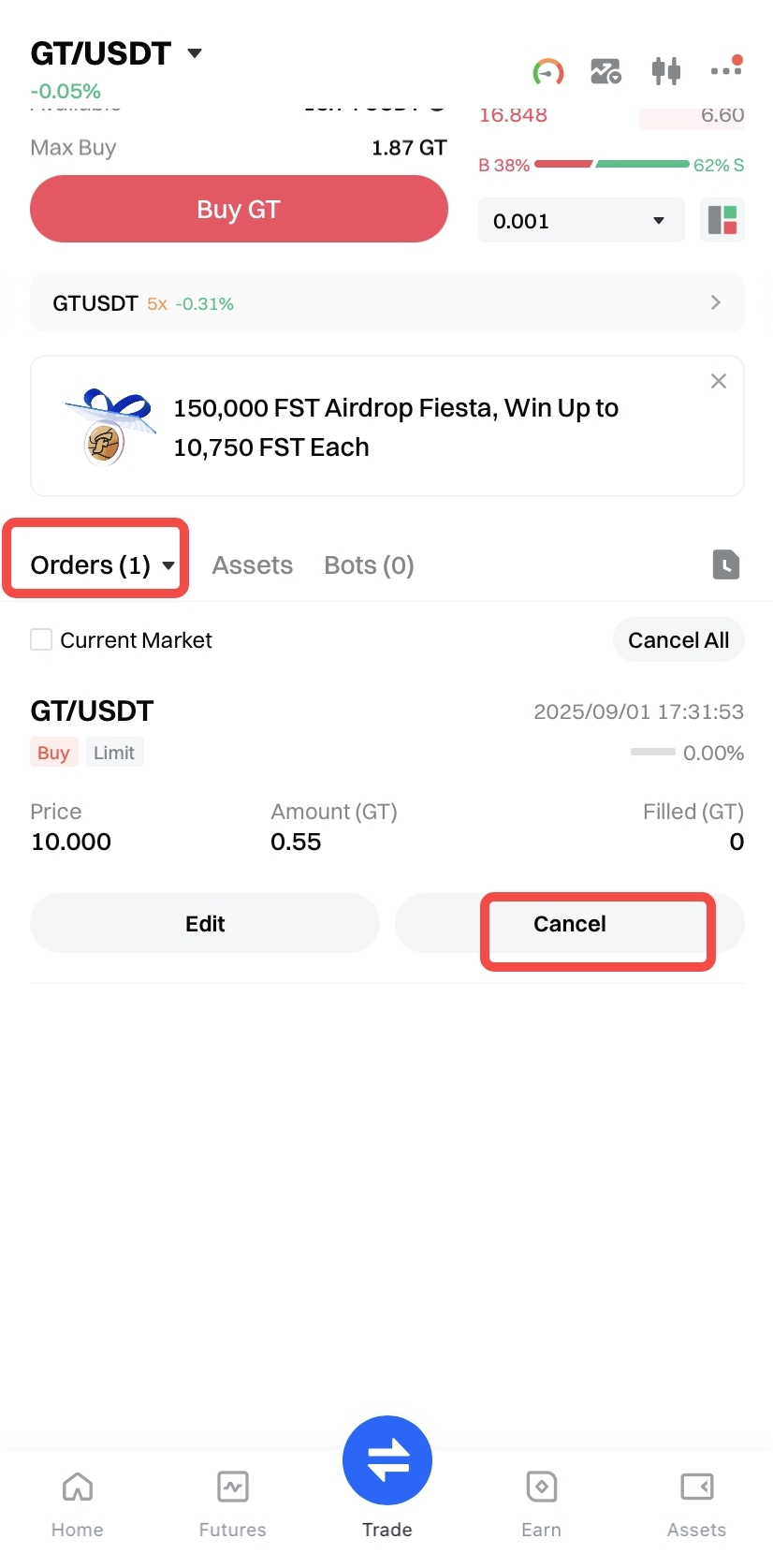Viewport: 773px width, 1568px height.
Task: Cancel the GT/USDT buy order
Action: [x=570, y=924]
